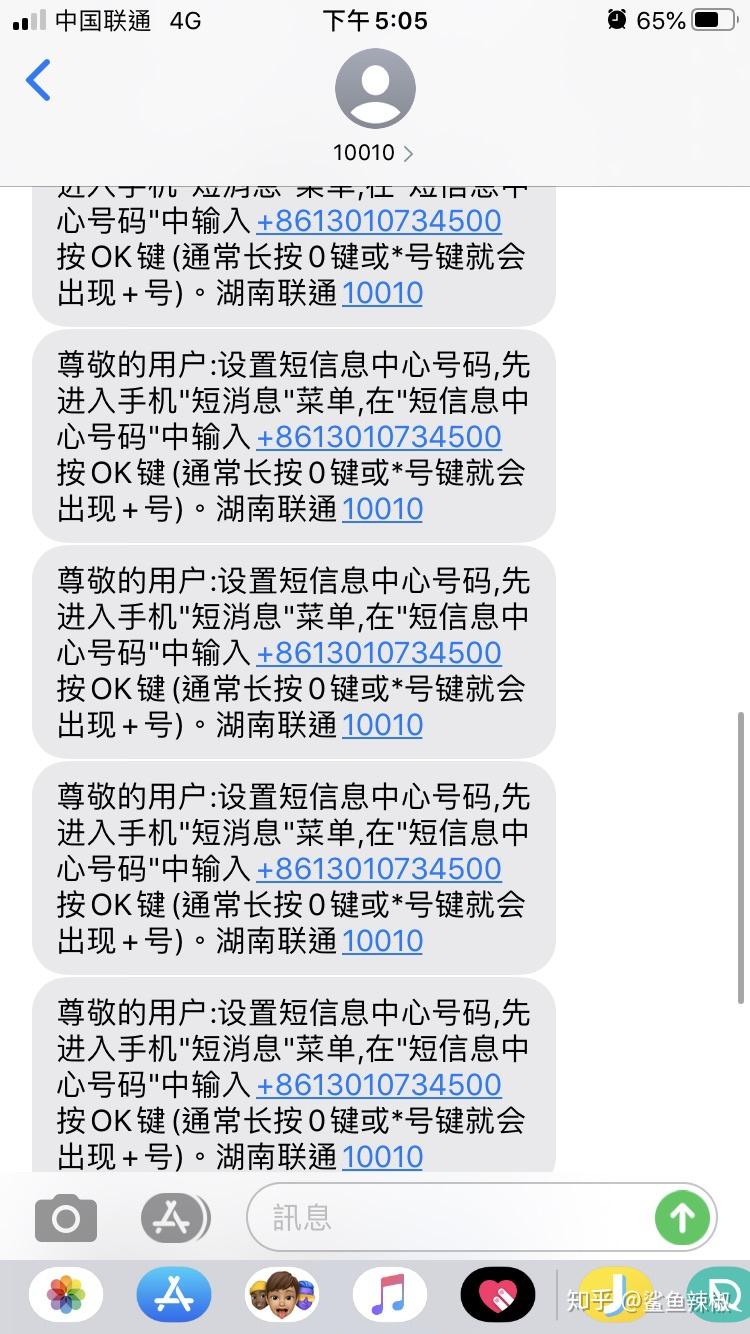Go back to the messages list
Image resolution: width=750 pixels, height=1334 pixels.
point(38,80)
